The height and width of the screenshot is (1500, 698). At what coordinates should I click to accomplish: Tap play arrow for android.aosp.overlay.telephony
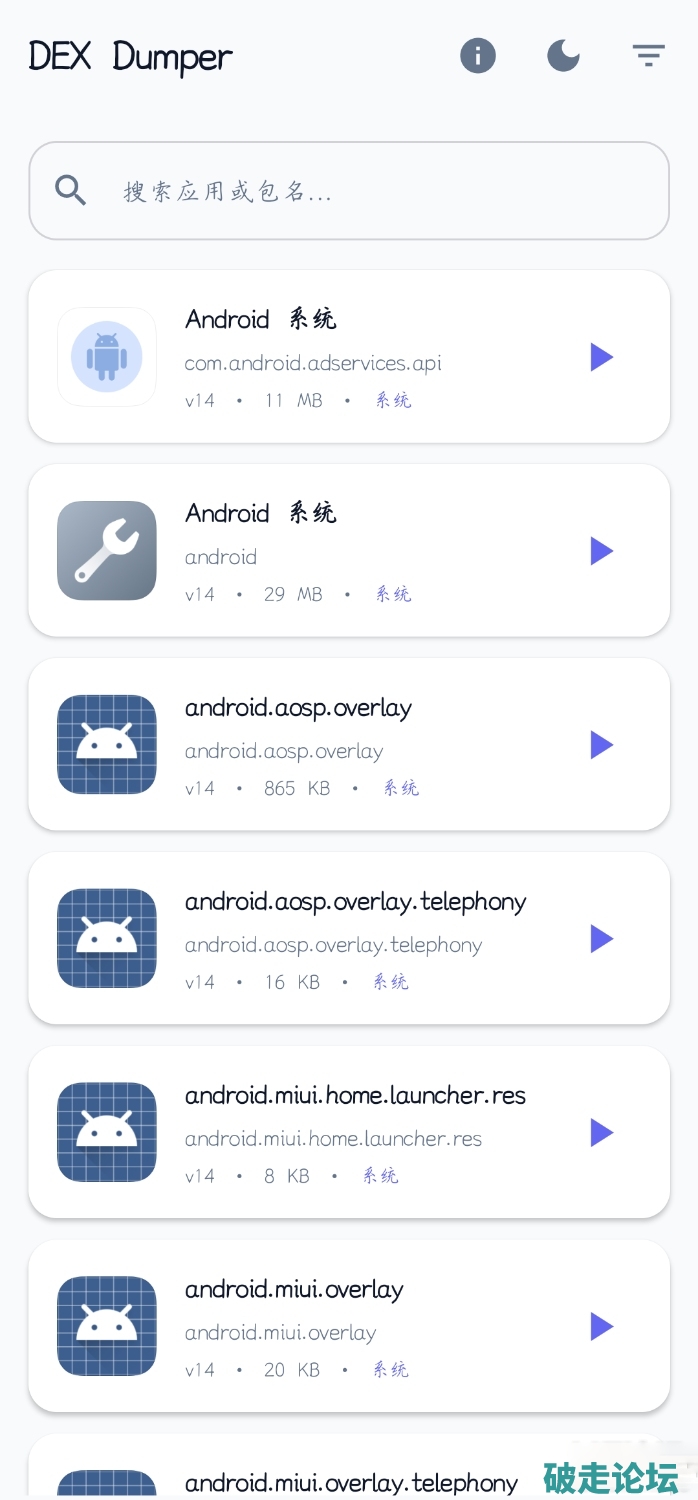click(601, 939)
